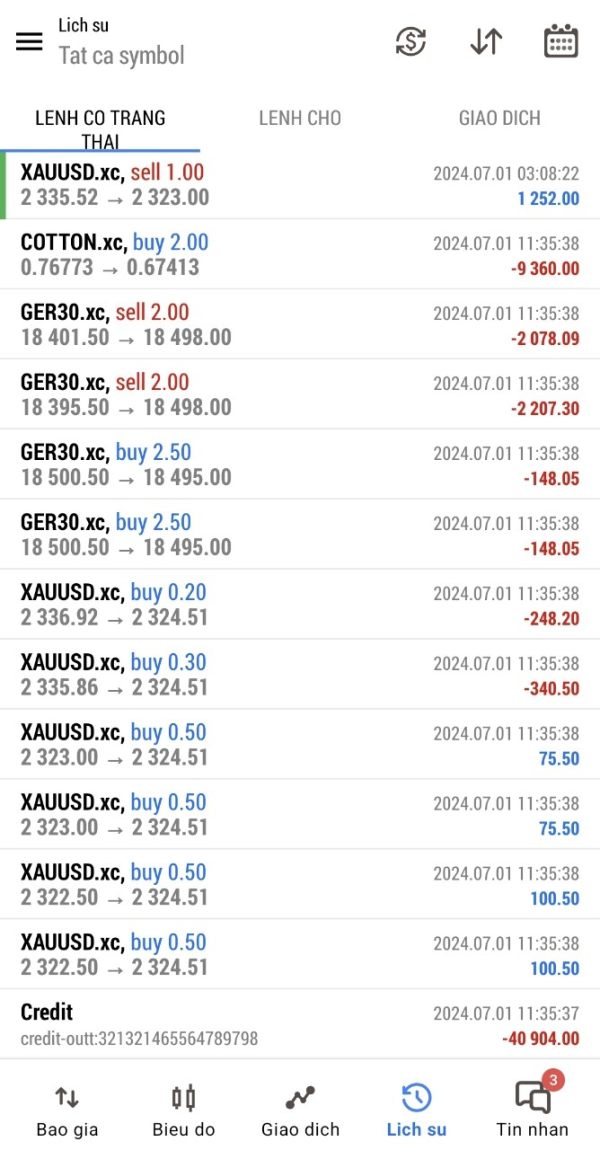Open the calendar date range picker
The width and height of the screenshot is (600, 1150).
point(560,41)
